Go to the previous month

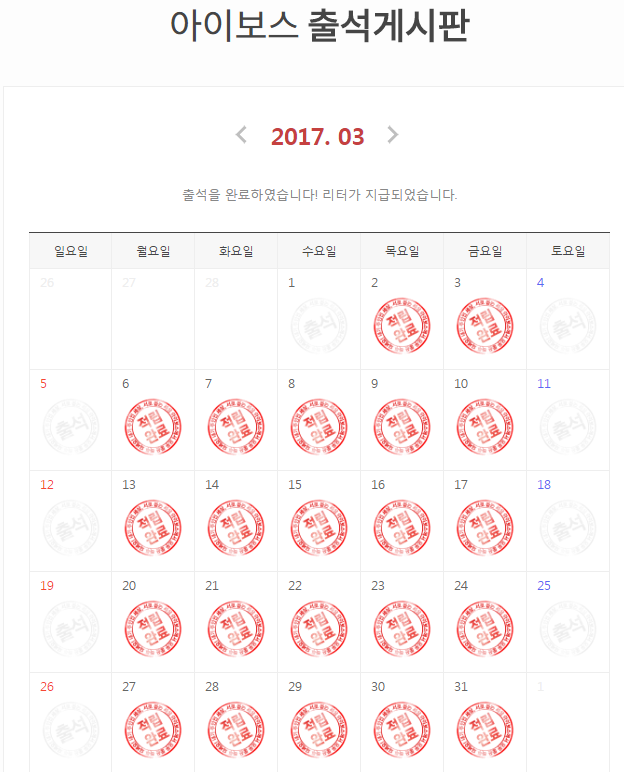(x=241, y=135)
